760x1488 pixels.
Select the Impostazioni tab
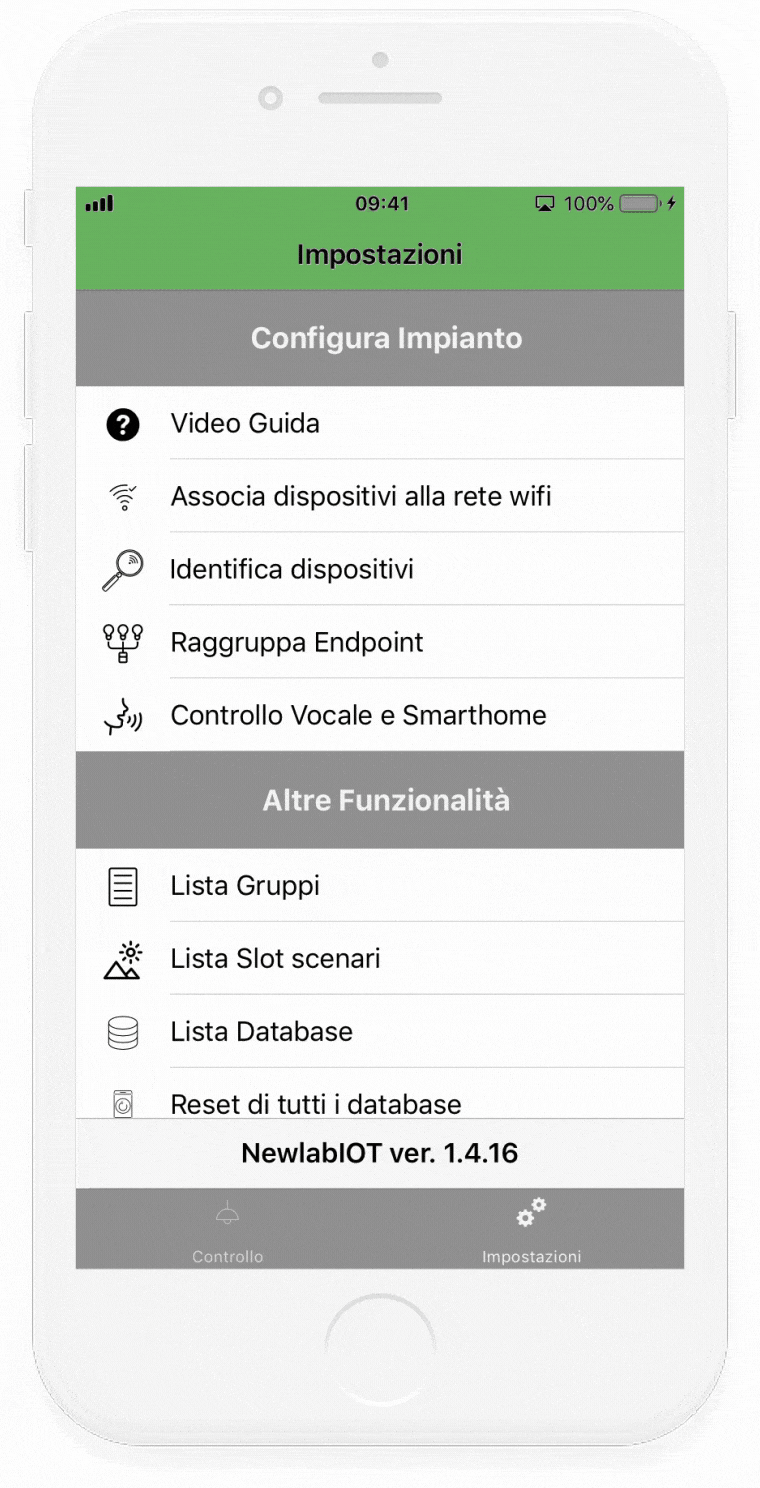coord(532,1229)
